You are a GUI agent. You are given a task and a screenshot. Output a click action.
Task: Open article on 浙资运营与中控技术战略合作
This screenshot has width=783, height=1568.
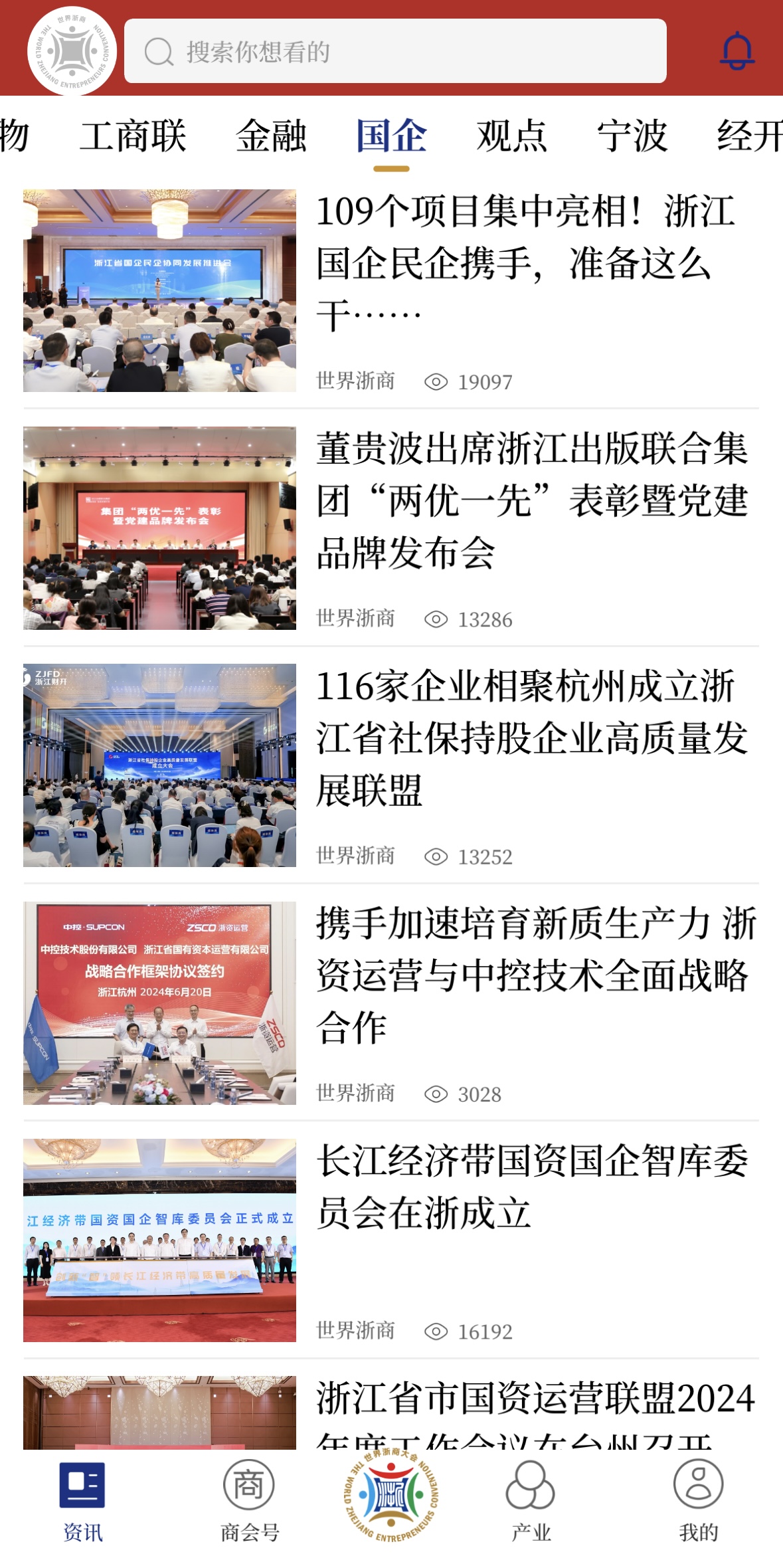pyautogui.click(x=535, y=975)
